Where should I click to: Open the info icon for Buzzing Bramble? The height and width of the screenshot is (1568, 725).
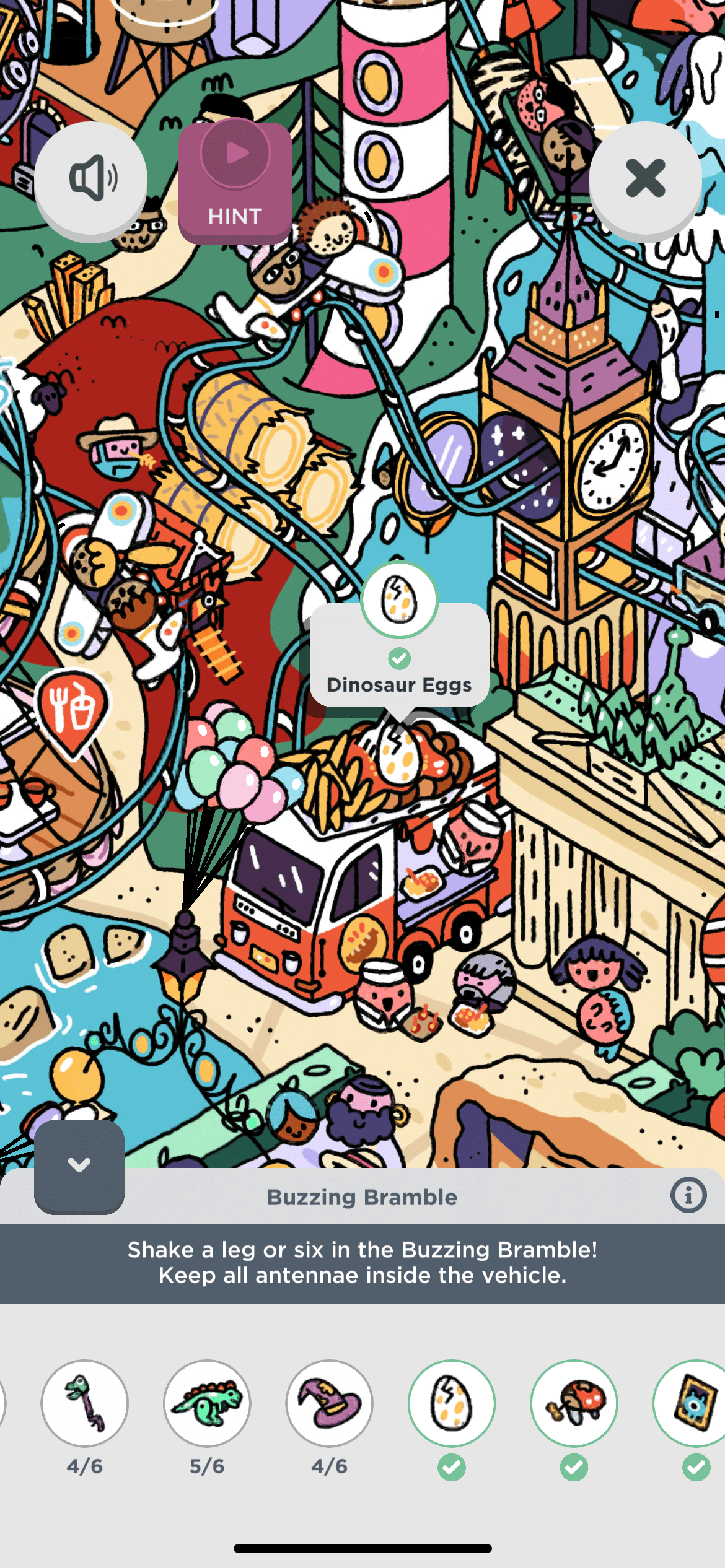[x=688, y=1195]
